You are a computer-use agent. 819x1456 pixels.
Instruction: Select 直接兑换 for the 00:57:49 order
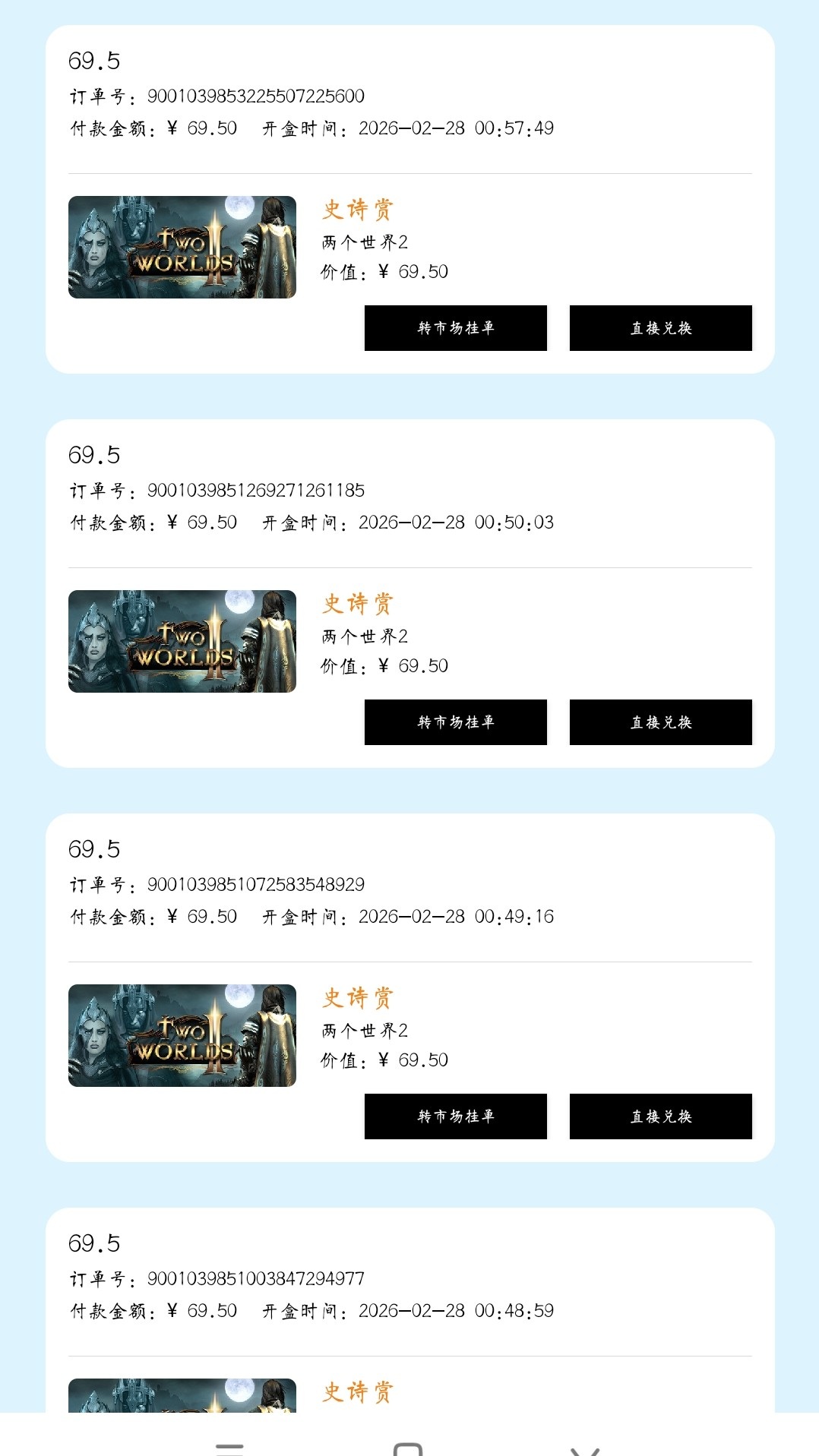click(x=661, y=328)
